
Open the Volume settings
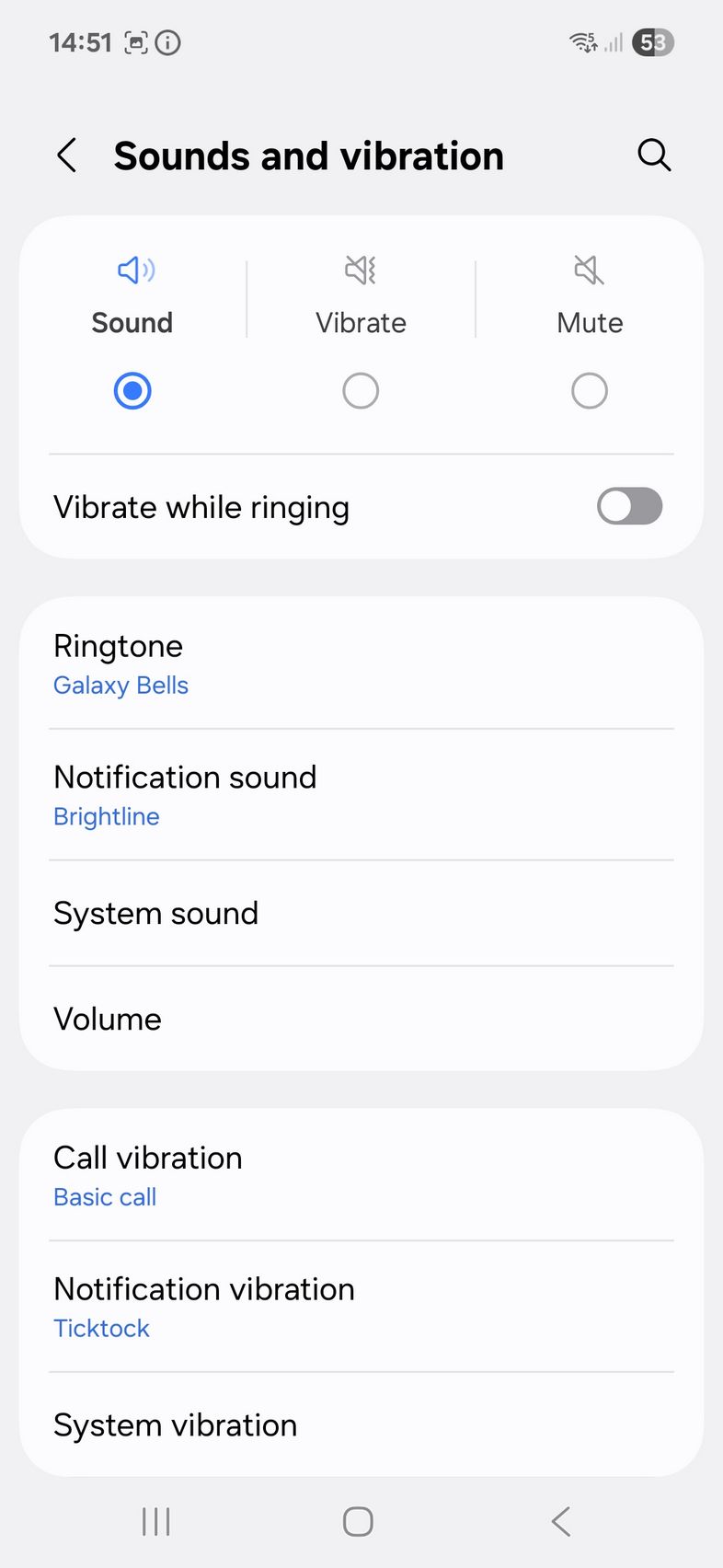[361, 1019]
